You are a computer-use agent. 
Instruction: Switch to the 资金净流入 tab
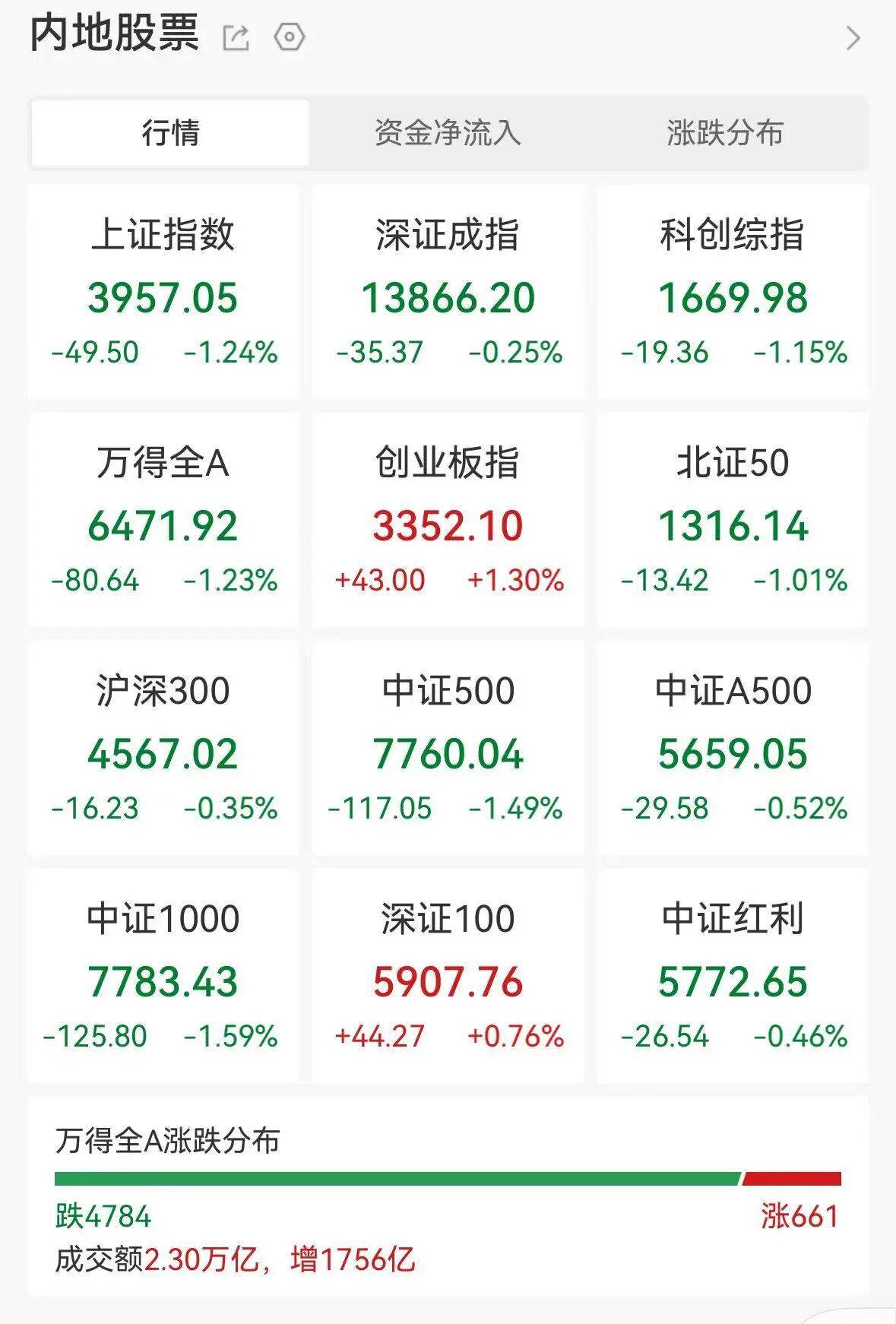448,131
